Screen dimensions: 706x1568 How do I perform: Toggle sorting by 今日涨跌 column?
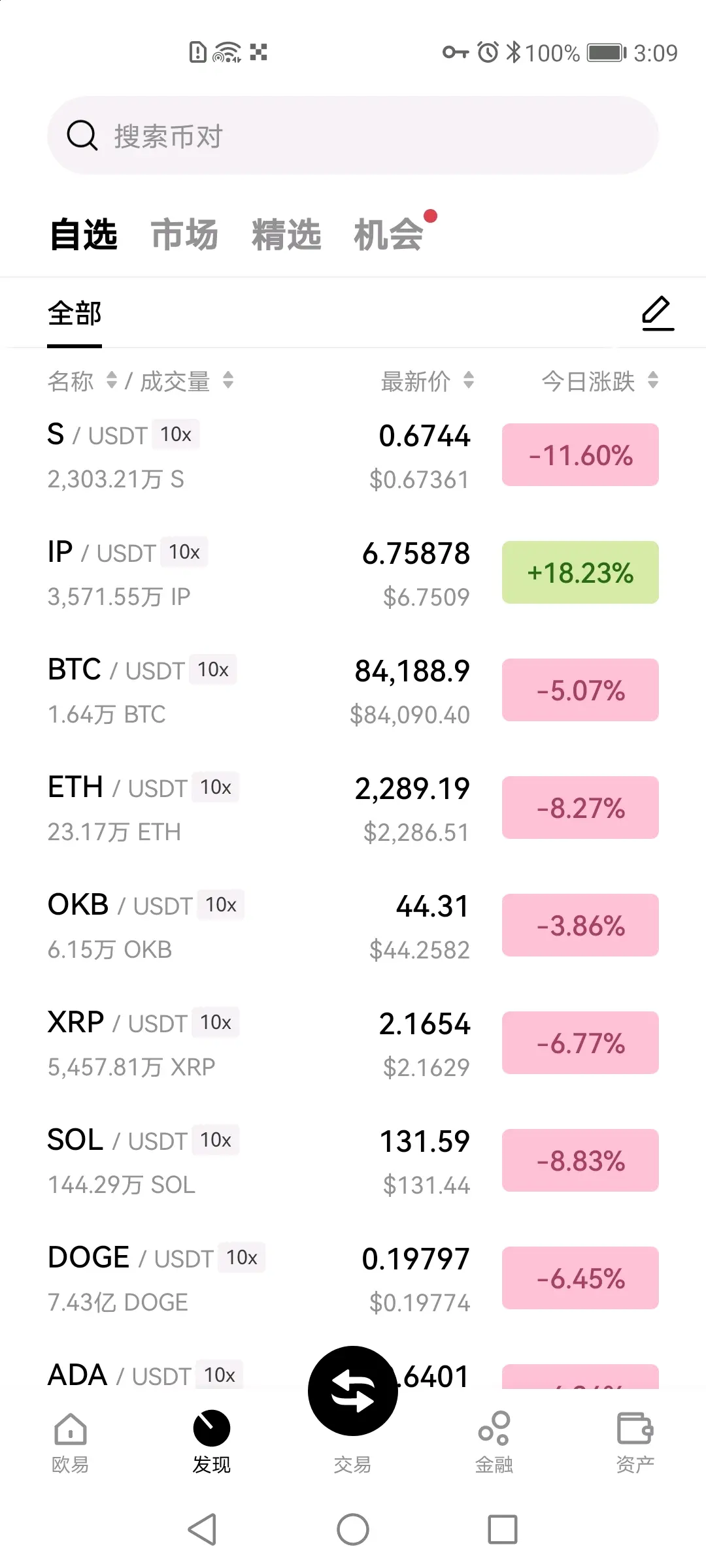(597, 382)
